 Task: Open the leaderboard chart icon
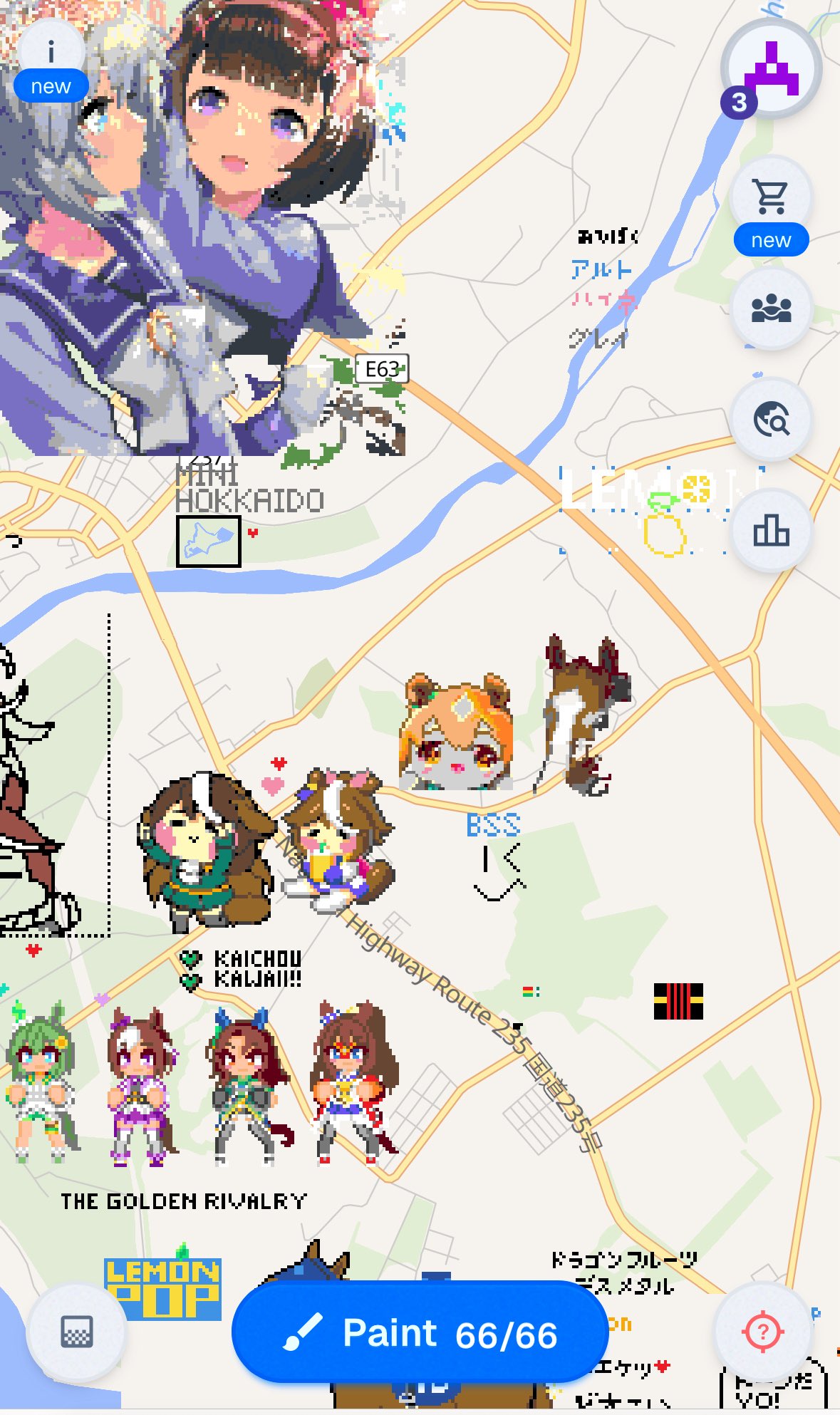tap(772, 531)
